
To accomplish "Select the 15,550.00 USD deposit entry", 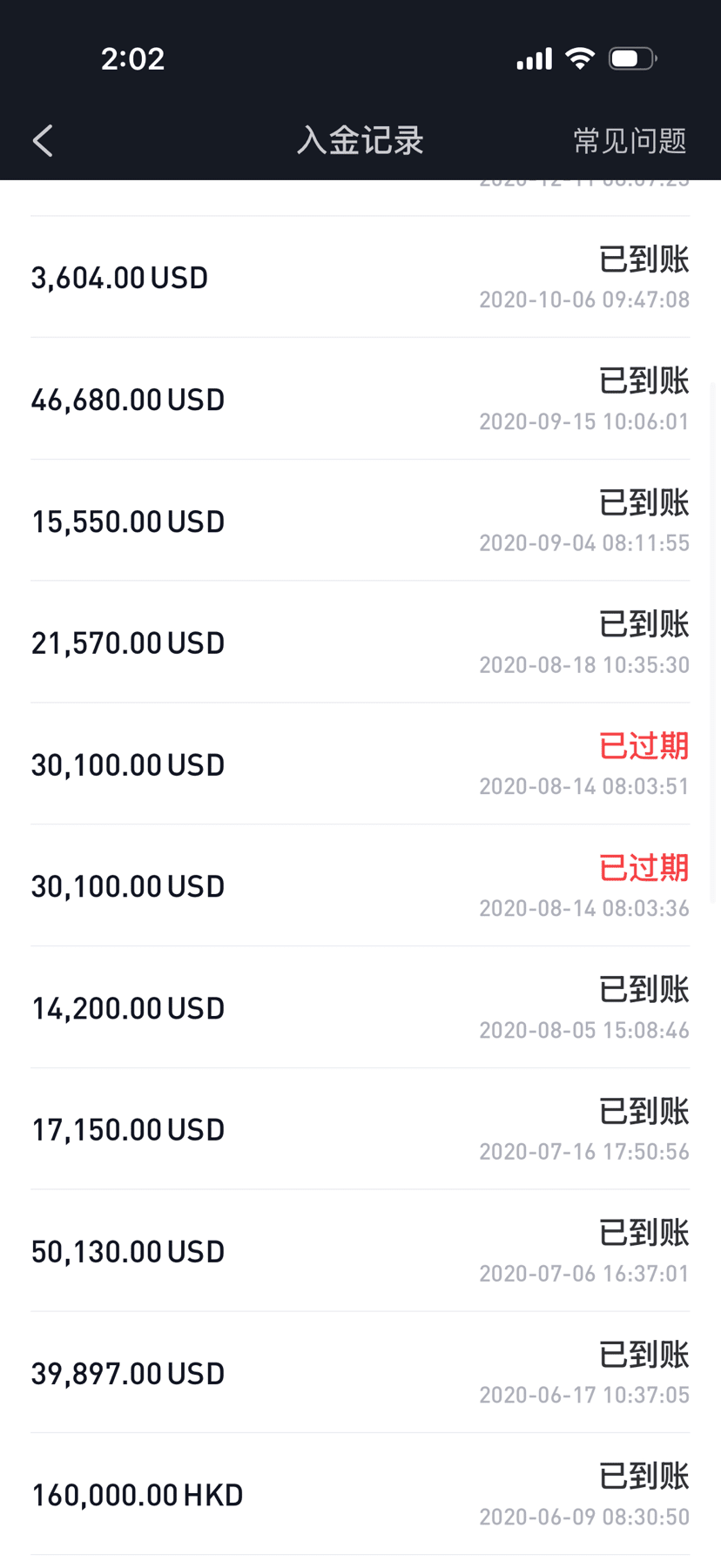I will pos(360,522).
